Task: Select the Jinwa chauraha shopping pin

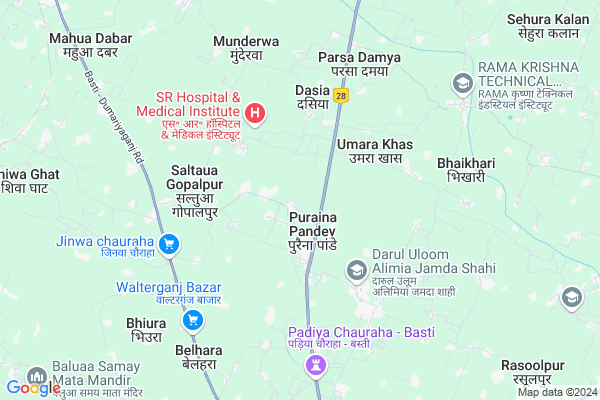Action: [169, 243]
